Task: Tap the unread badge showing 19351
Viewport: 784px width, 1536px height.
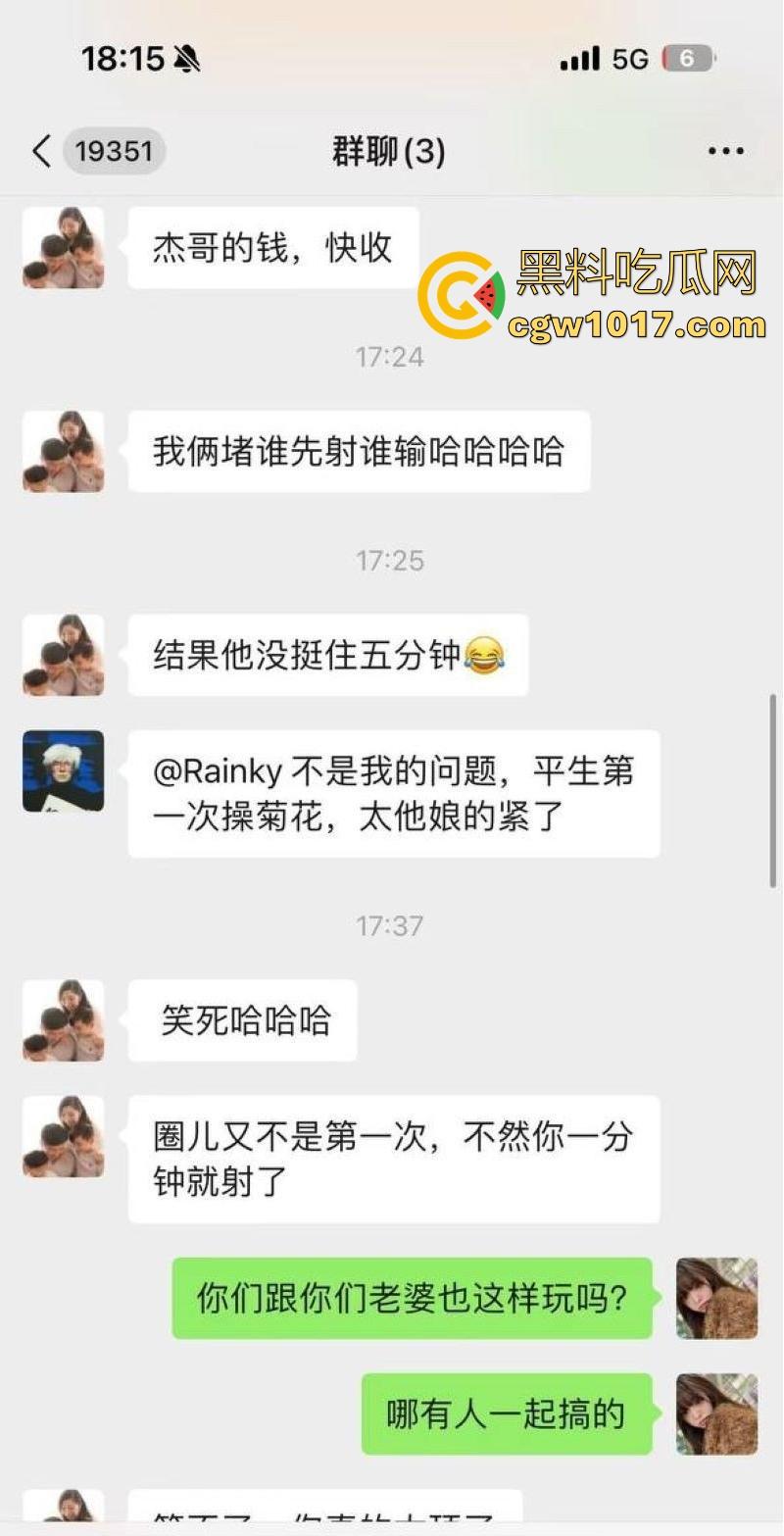Action: tap(114, 152)
